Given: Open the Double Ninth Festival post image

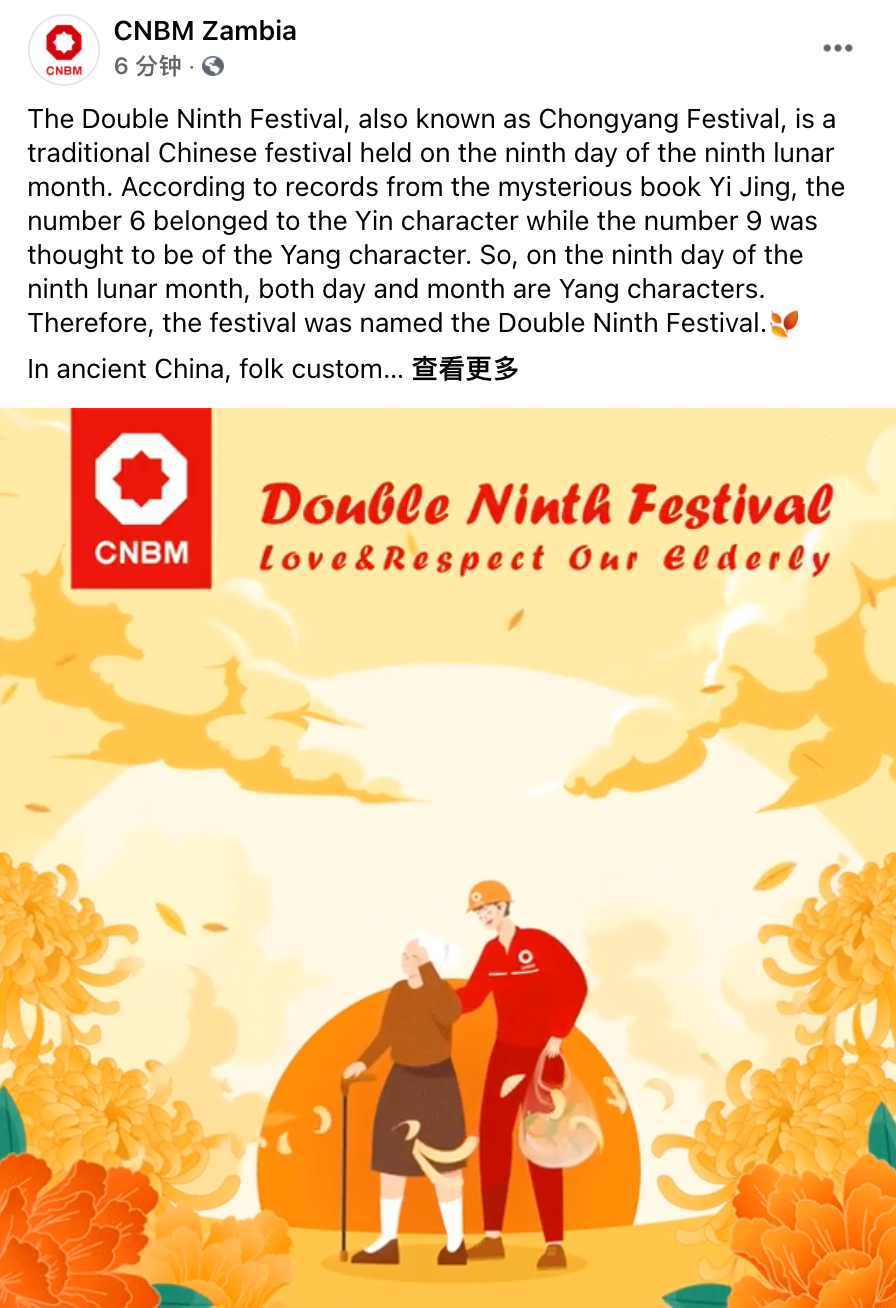Looking at the screenshot, I should (448, 858).
